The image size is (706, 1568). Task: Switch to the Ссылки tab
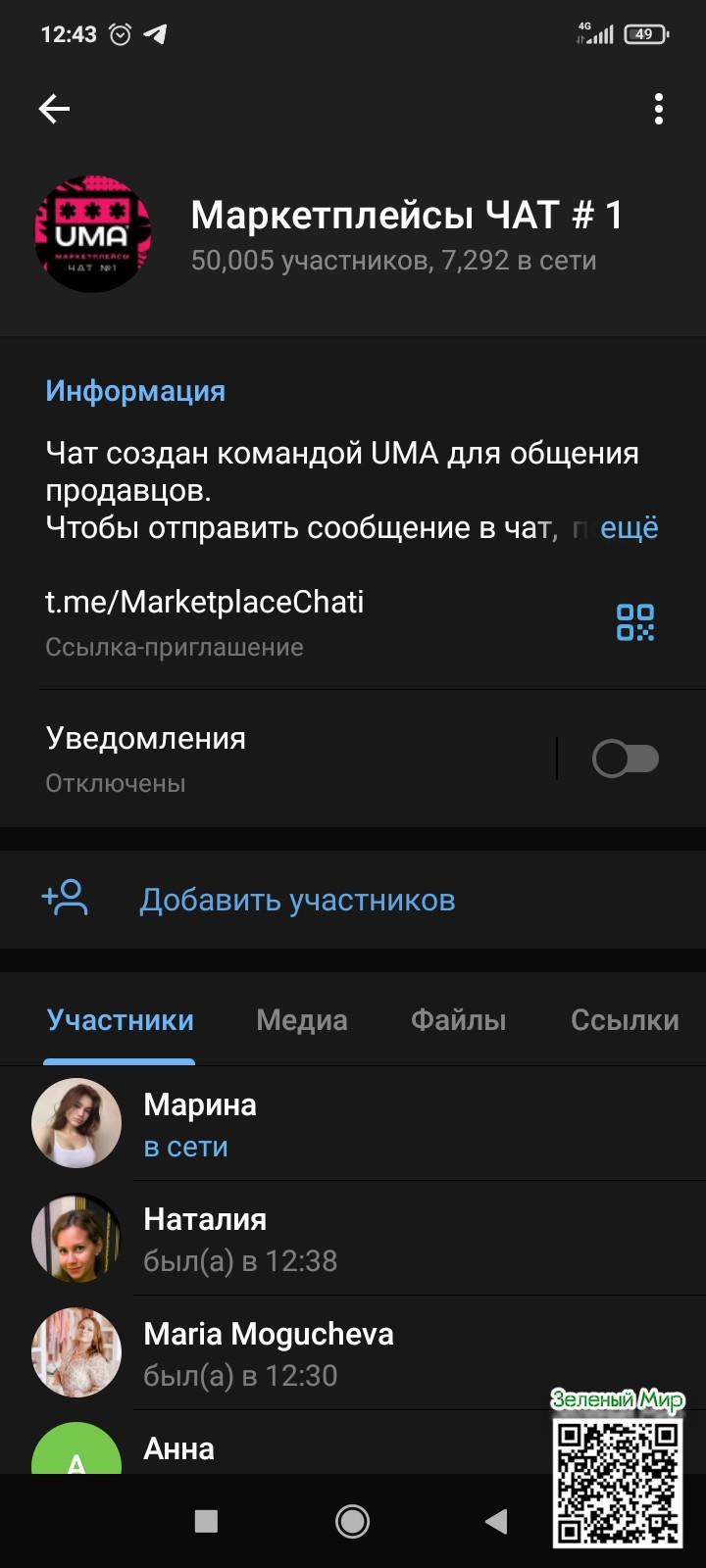[x=625, y=1020]
